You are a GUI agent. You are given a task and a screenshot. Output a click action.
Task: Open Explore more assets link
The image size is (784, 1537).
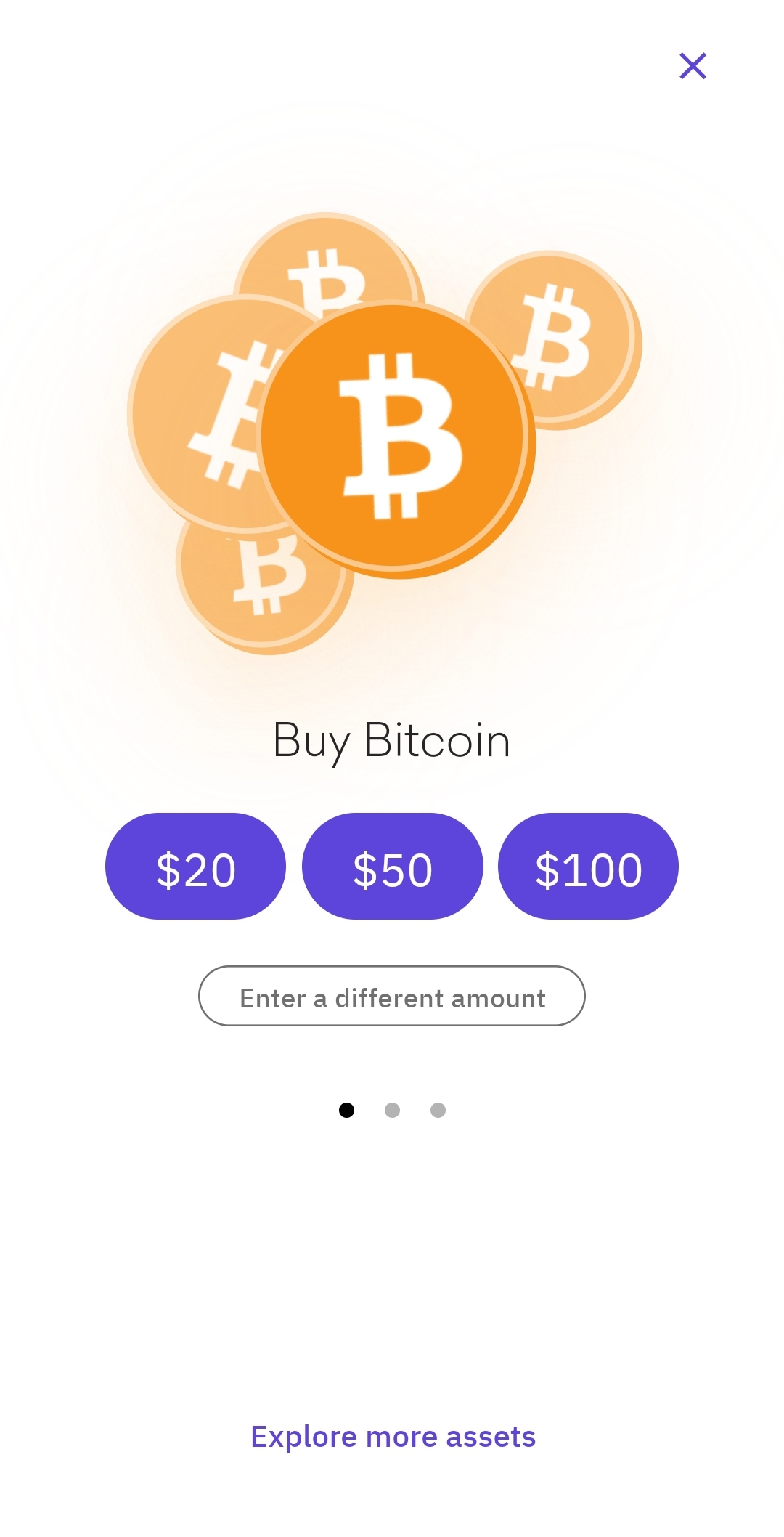coord(393,1437)
